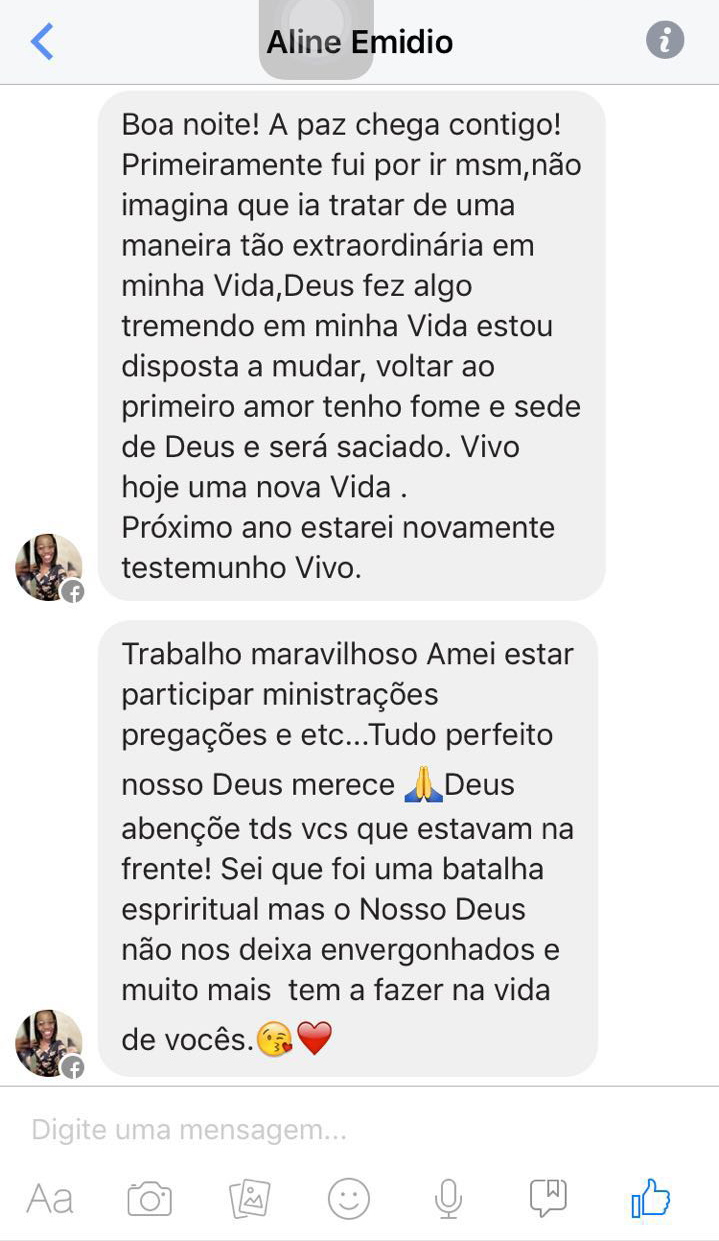Image resolution: width=719 pixels, height=1241 pixels.
Task: Open the photo gallery picker
Action: (x=249, y=1198)
